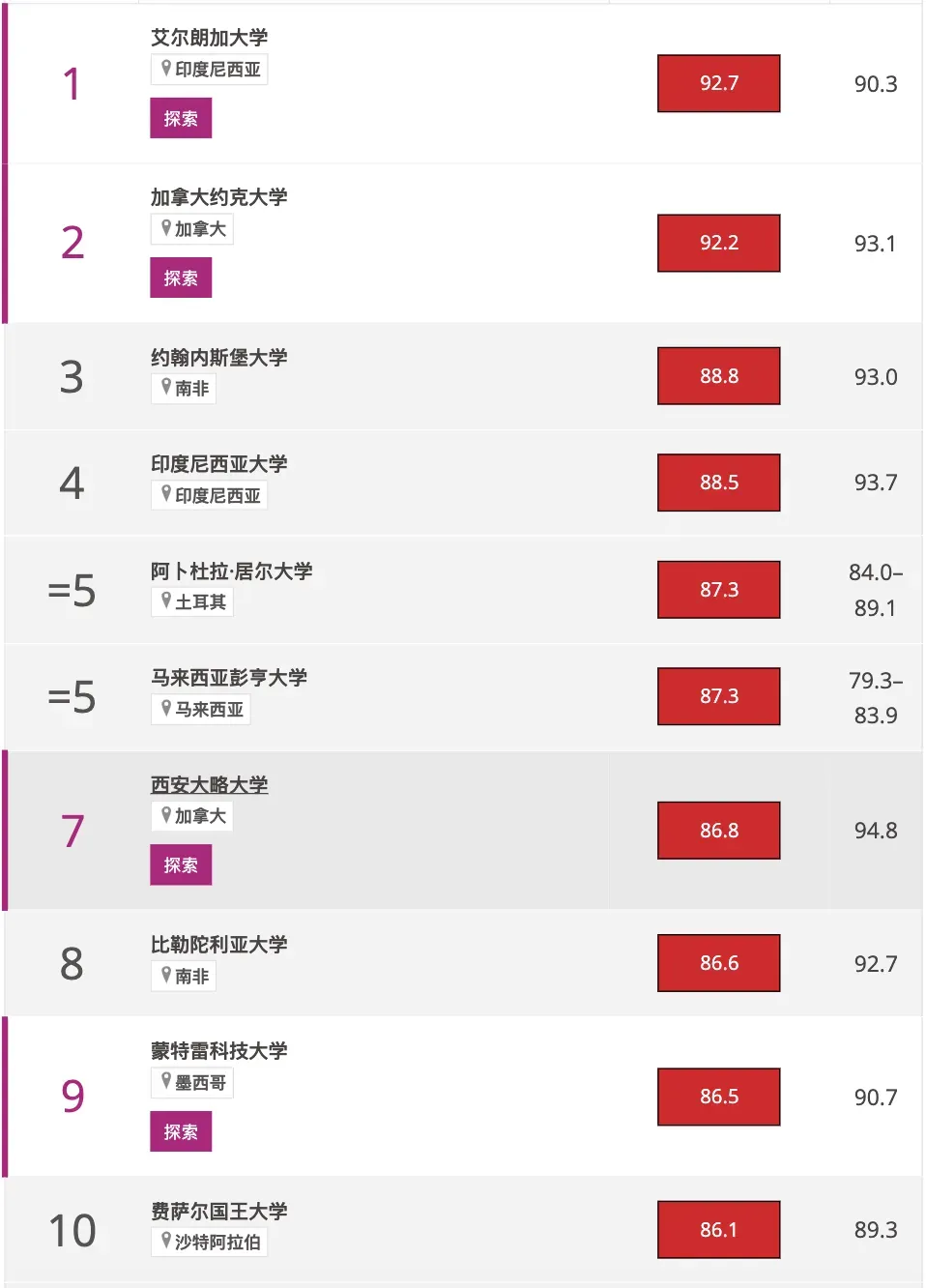Open 费萨尔国王大学 profile
Image resolution: width=926 pixels, height=1288 pixels.
pos(219,1212)
